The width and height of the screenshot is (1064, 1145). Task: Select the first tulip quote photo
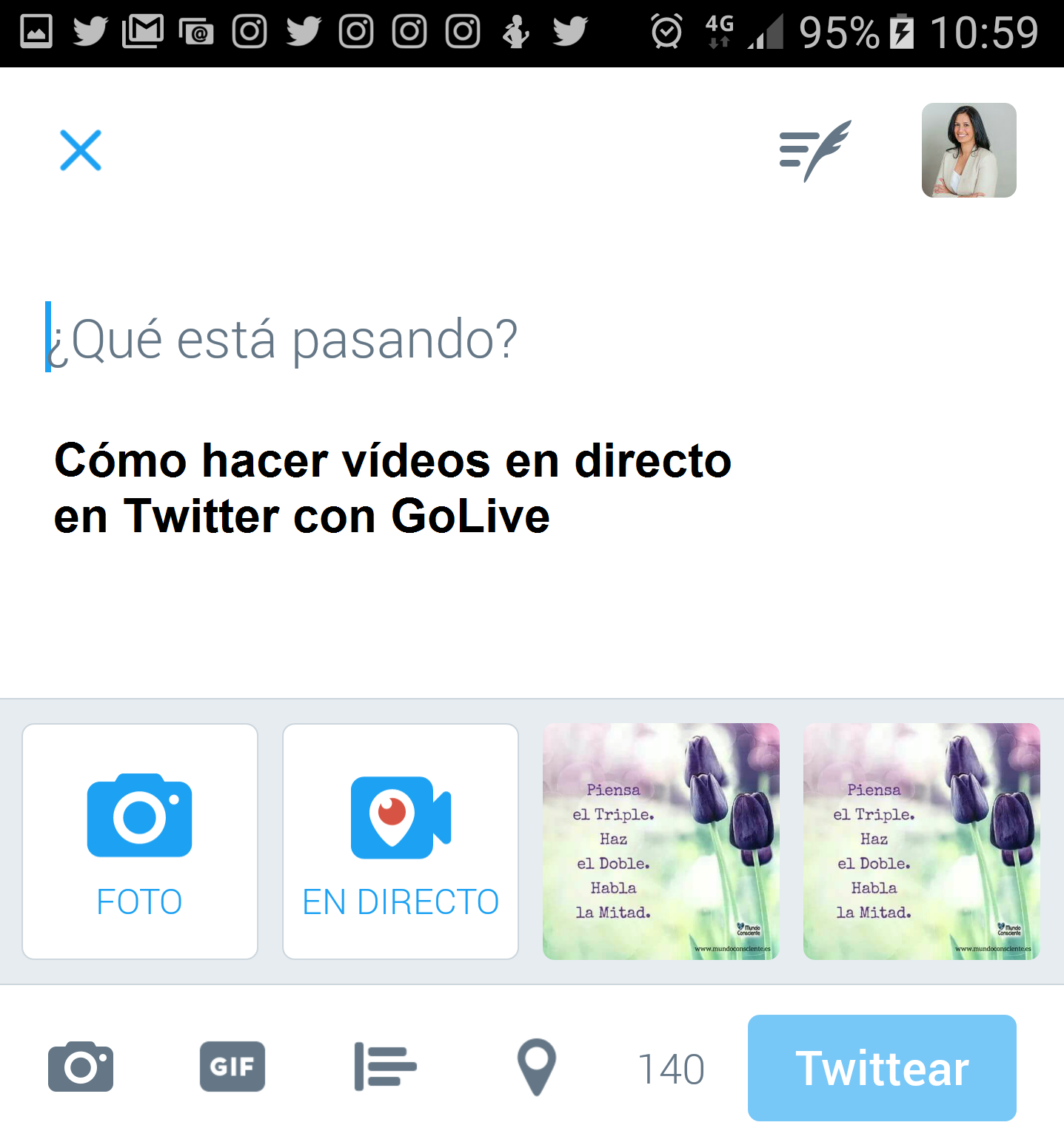660,842
